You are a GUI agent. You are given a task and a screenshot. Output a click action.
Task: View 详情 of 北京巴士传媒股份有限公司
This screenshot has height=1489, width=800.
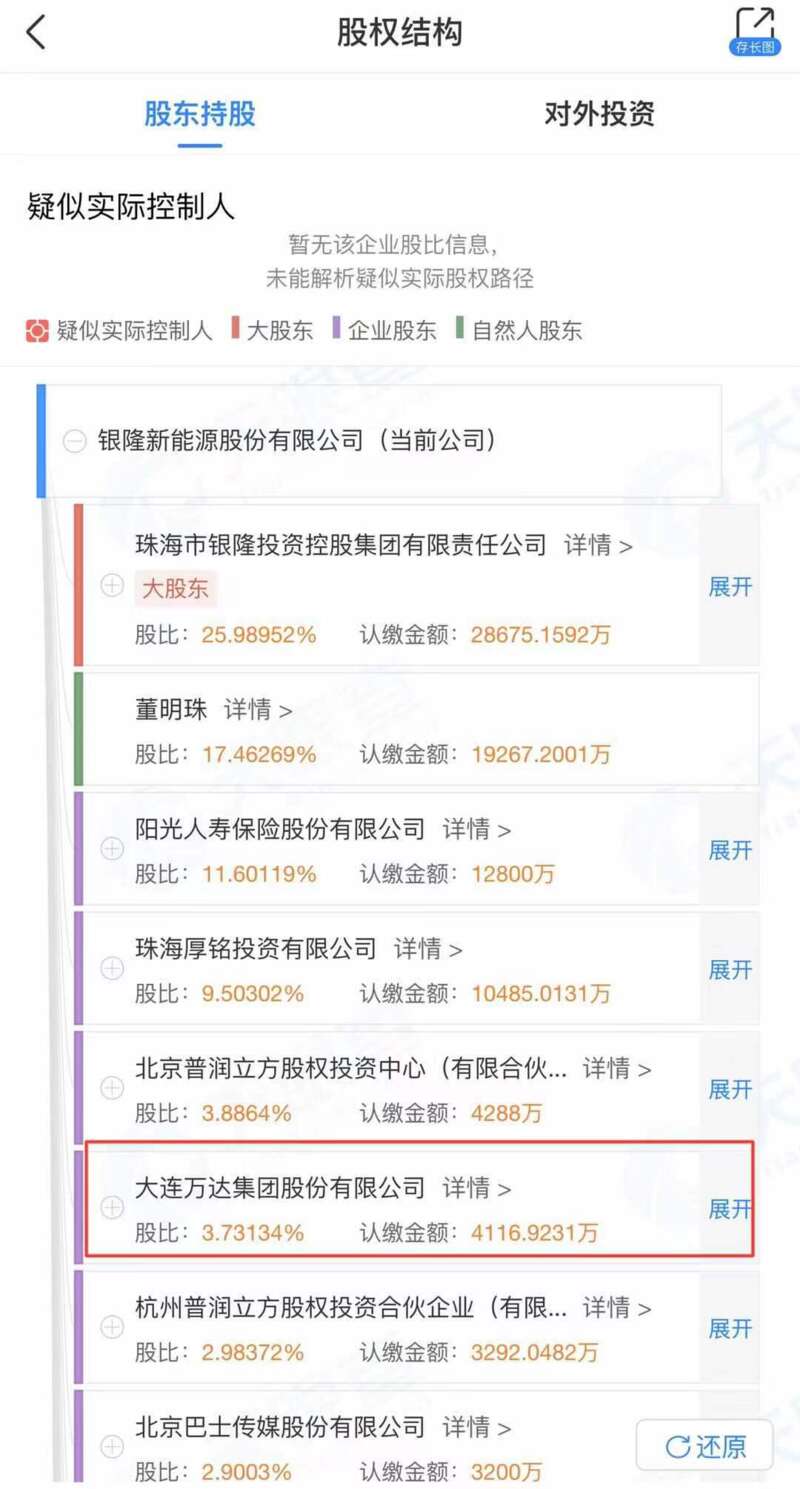tap(477, 1427)
